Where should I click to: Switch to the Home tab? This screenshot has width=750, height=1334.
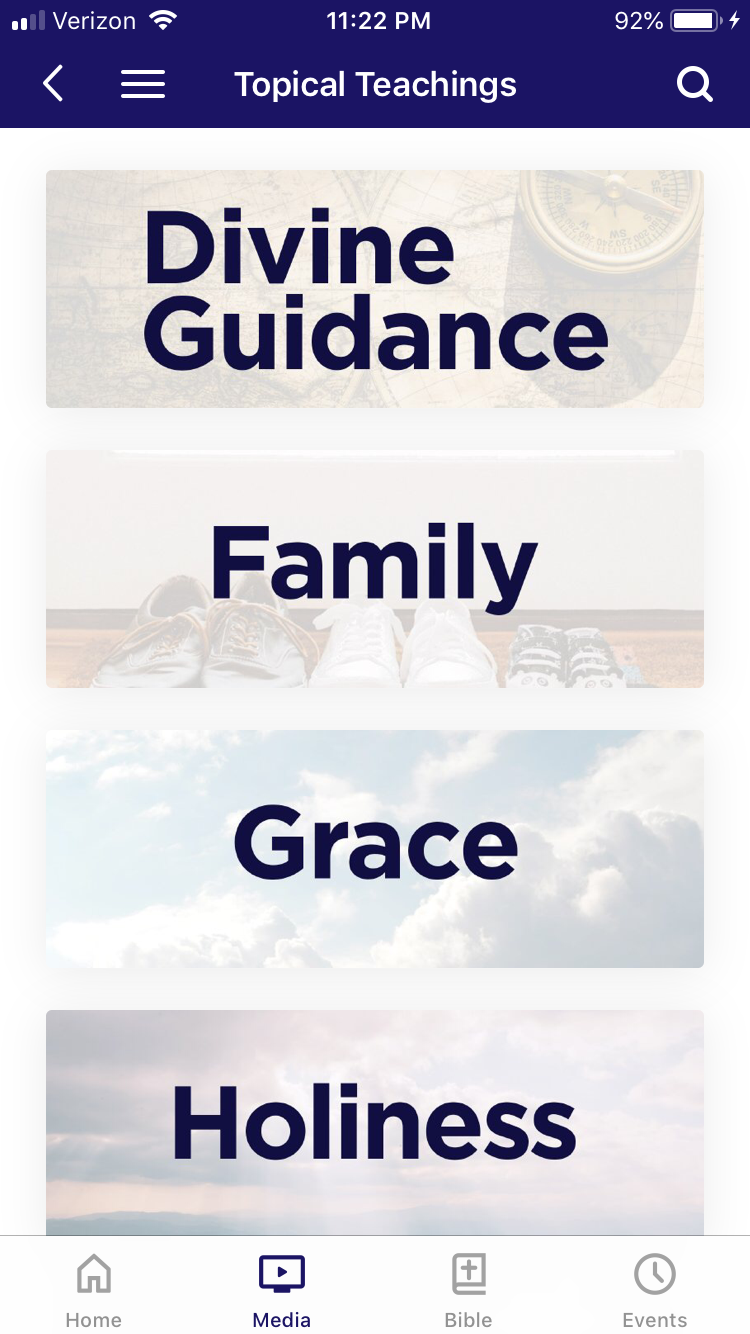tap(94, 1291)
